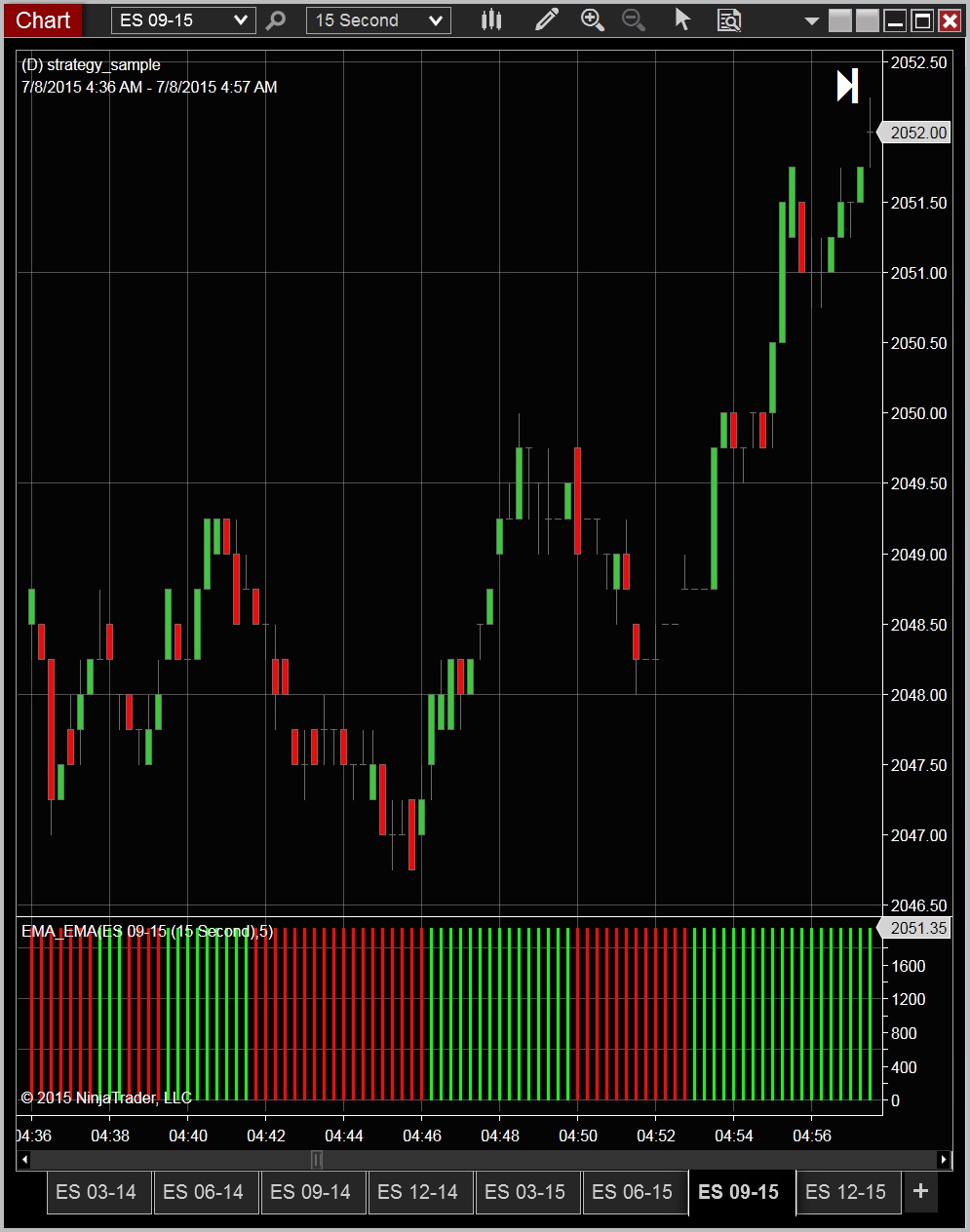Maximize the chart window

(922, 20)
